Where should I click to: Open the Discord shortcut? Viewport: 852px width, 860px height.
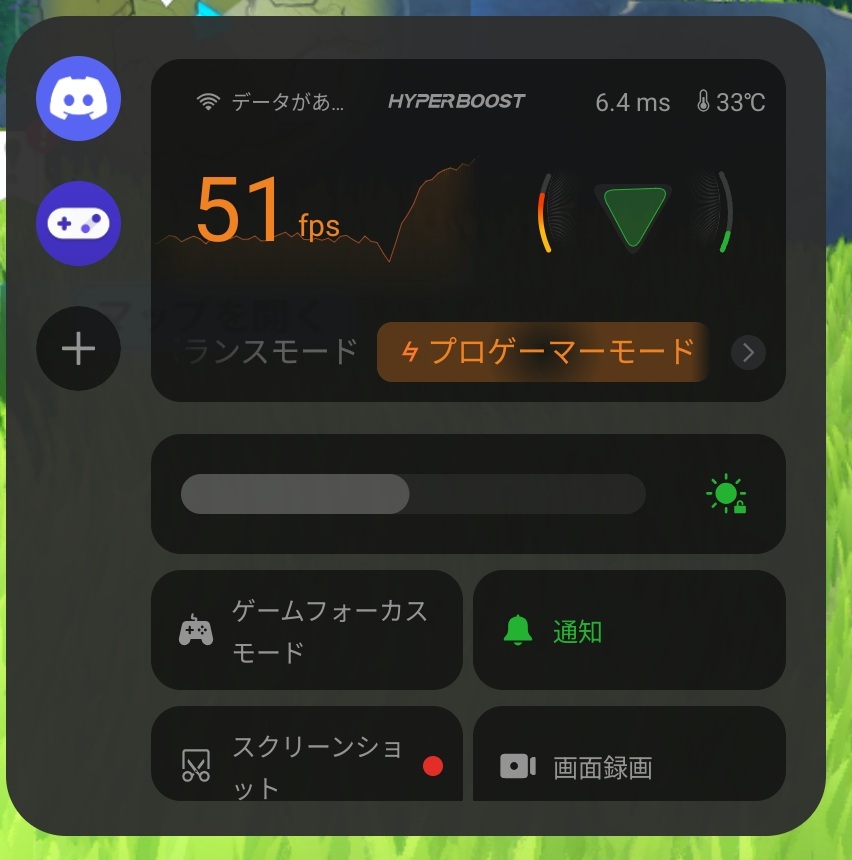(x=78, y=98)
